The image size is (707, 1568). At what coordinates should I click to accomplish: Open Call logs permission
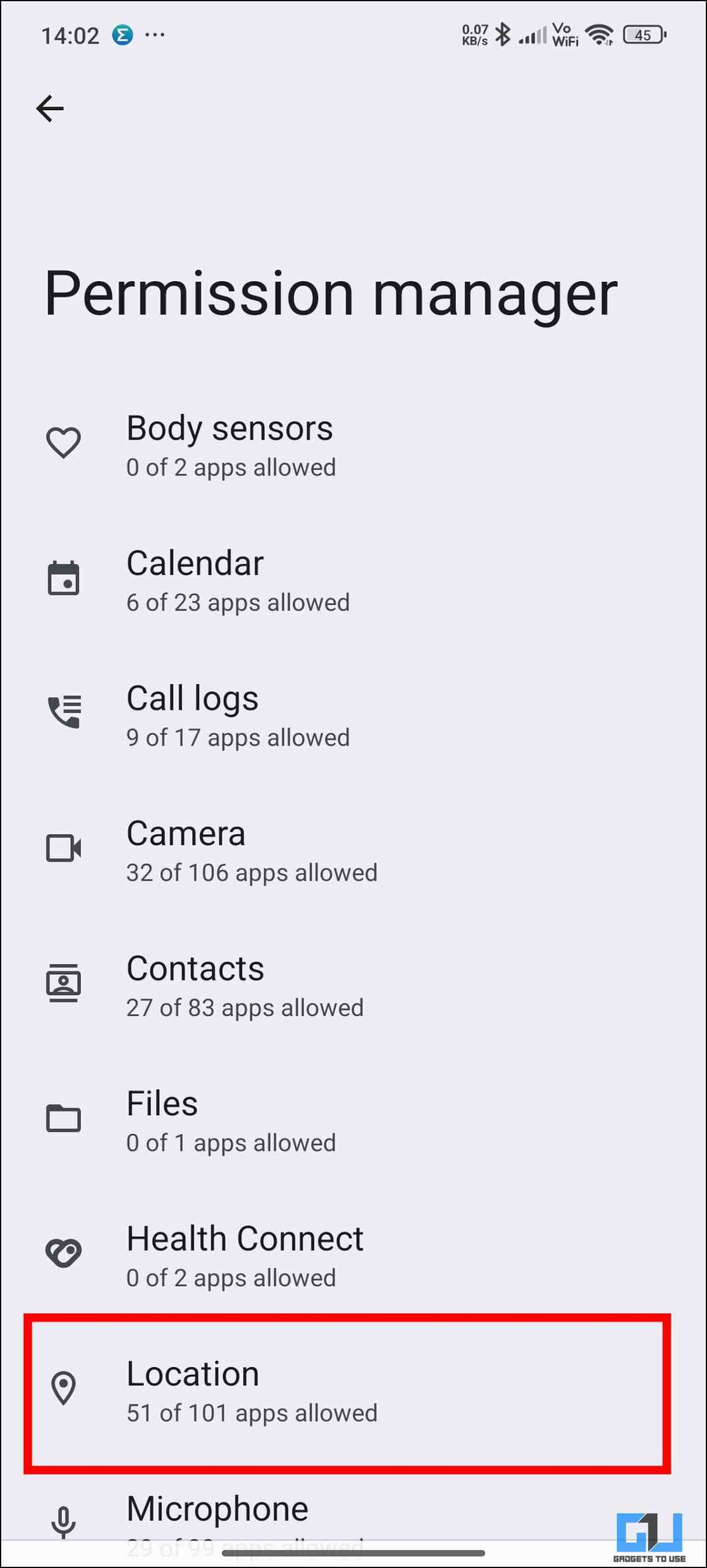point(353,714)
